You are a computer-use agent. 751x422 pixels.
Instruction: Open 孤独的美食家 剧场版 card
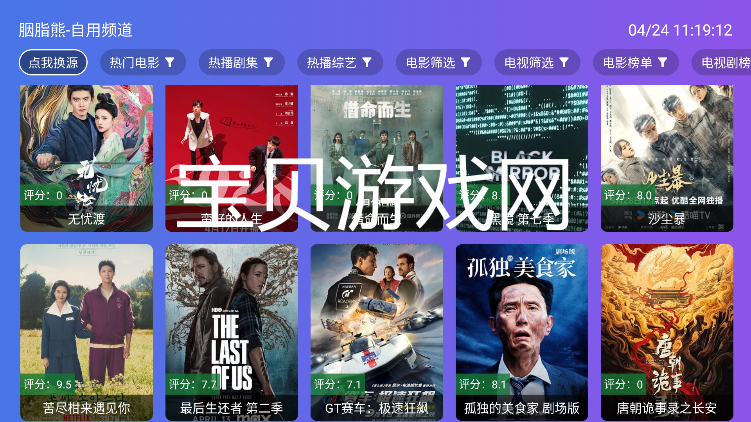[x=522, y=332]
